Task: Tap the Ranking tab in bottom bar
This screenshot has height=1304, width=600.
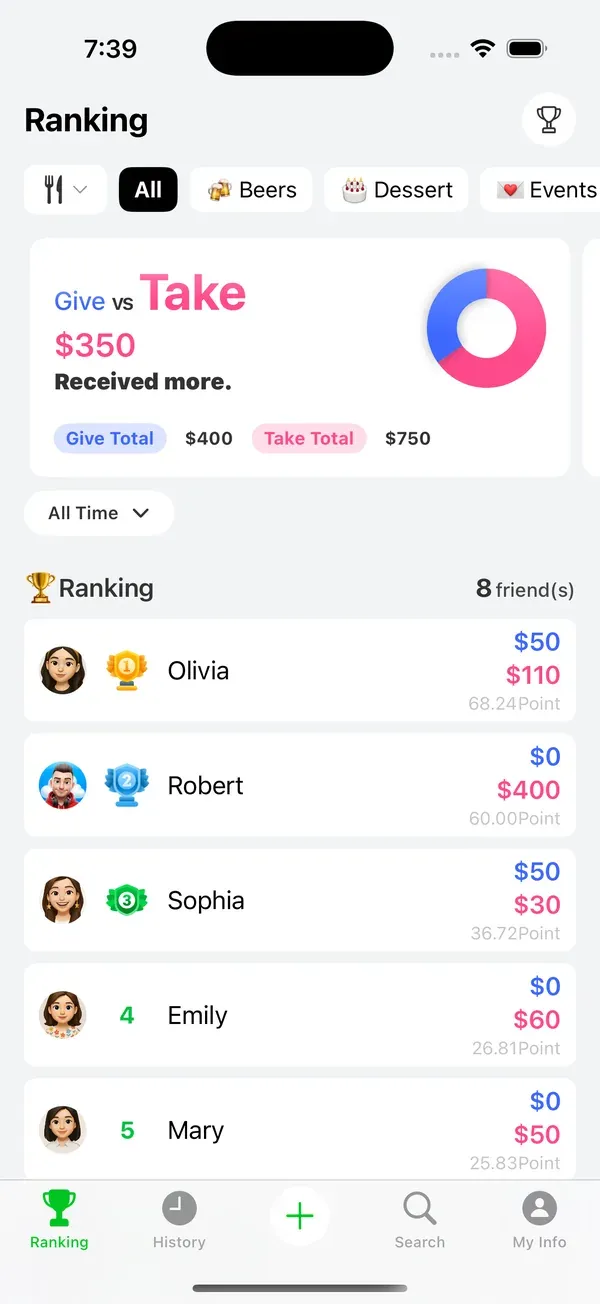Action: tap(59, 1220)
